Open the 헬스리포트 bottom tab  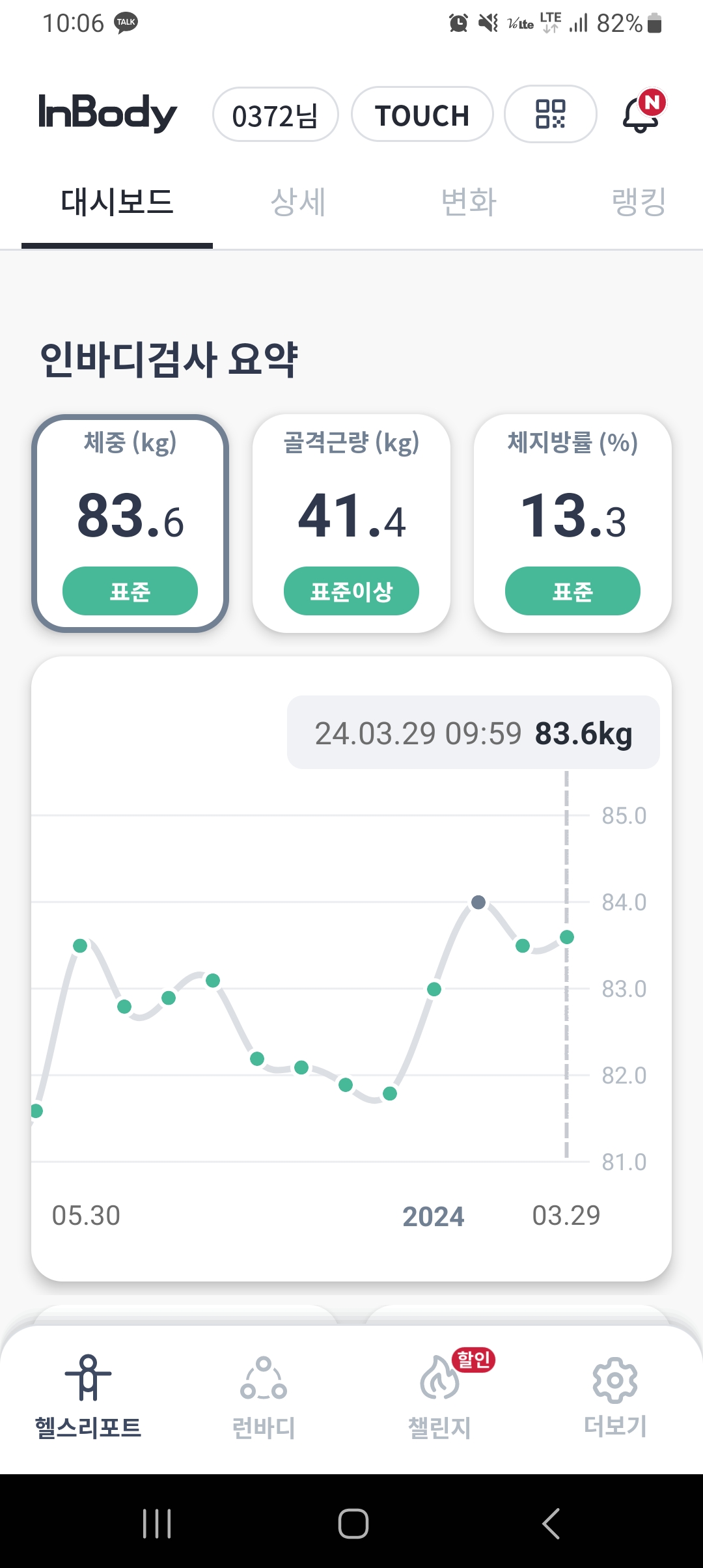pyautogui.click(x=88, y=1397)
